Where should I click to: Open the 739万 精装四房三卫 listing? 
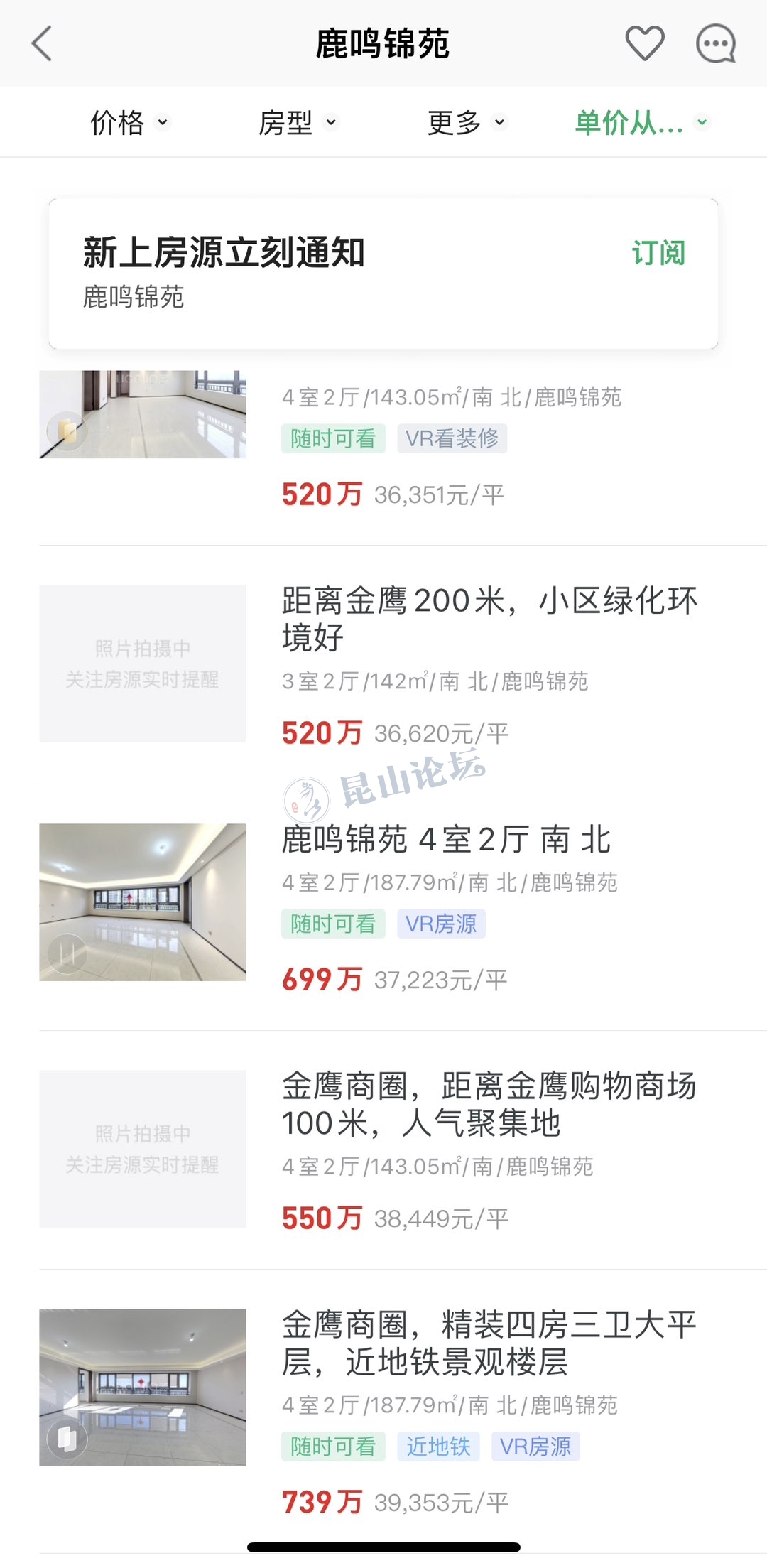[489, 1343]
